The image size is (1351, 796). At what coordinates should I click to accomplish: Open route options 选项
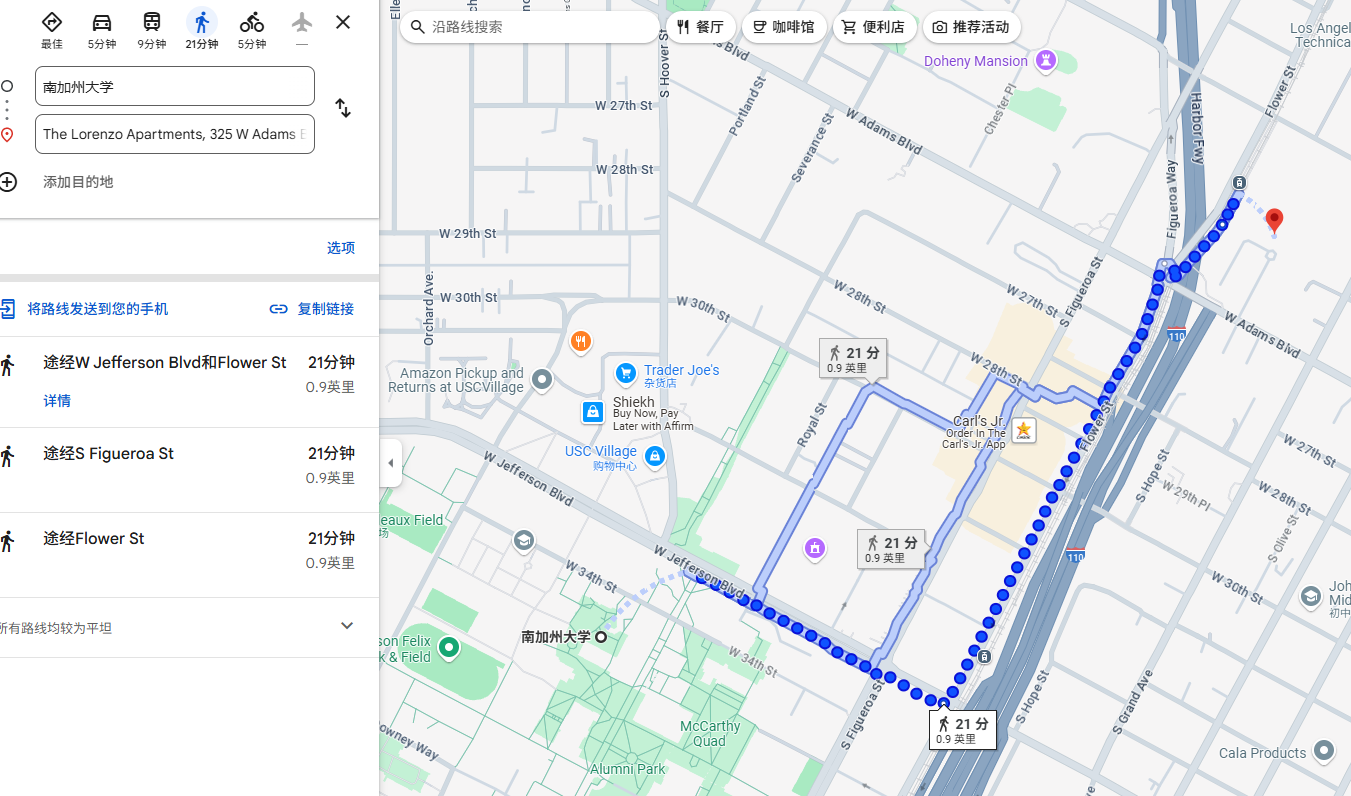point(341,248)
